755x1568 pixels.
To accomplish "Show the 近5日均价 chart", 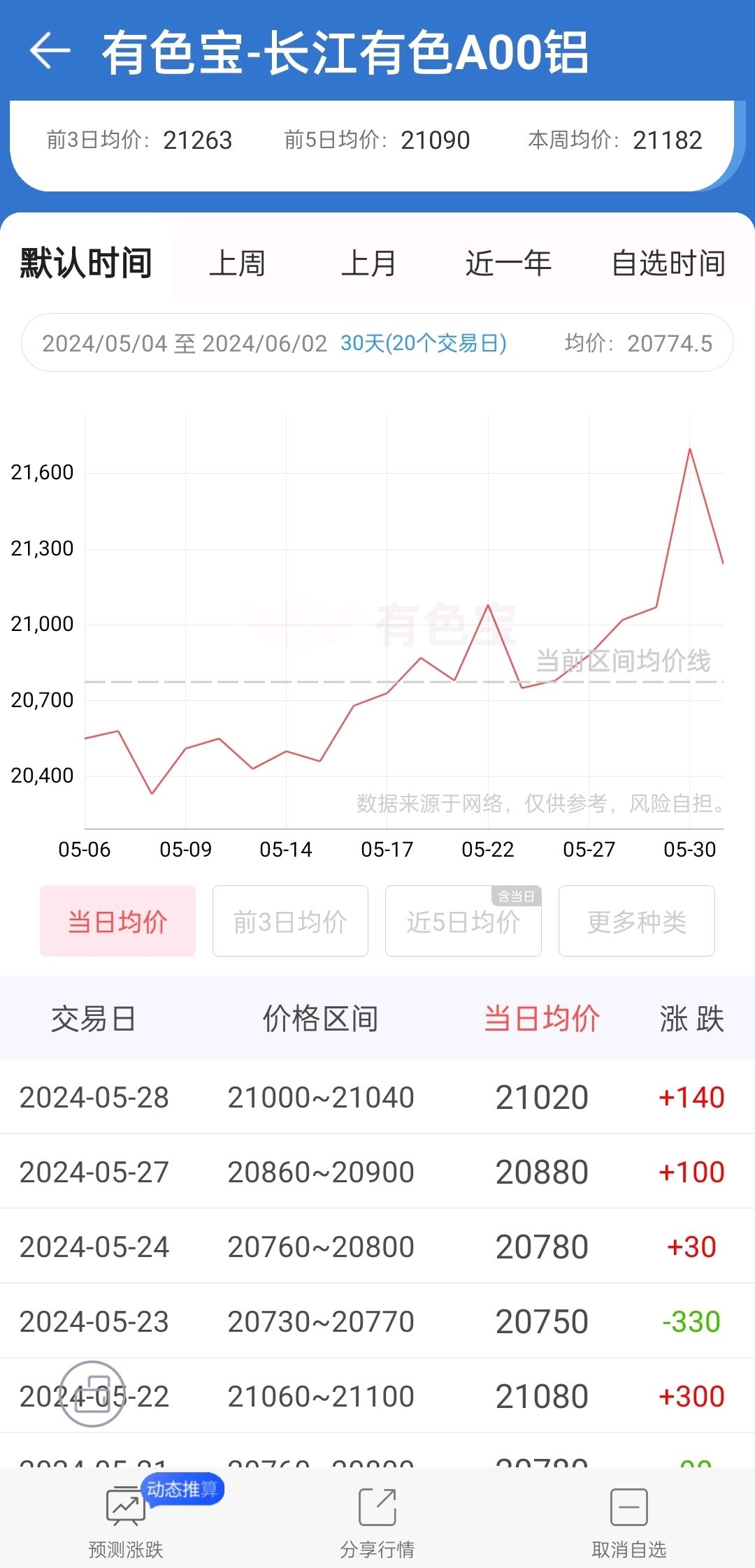I will coord(463,921).
